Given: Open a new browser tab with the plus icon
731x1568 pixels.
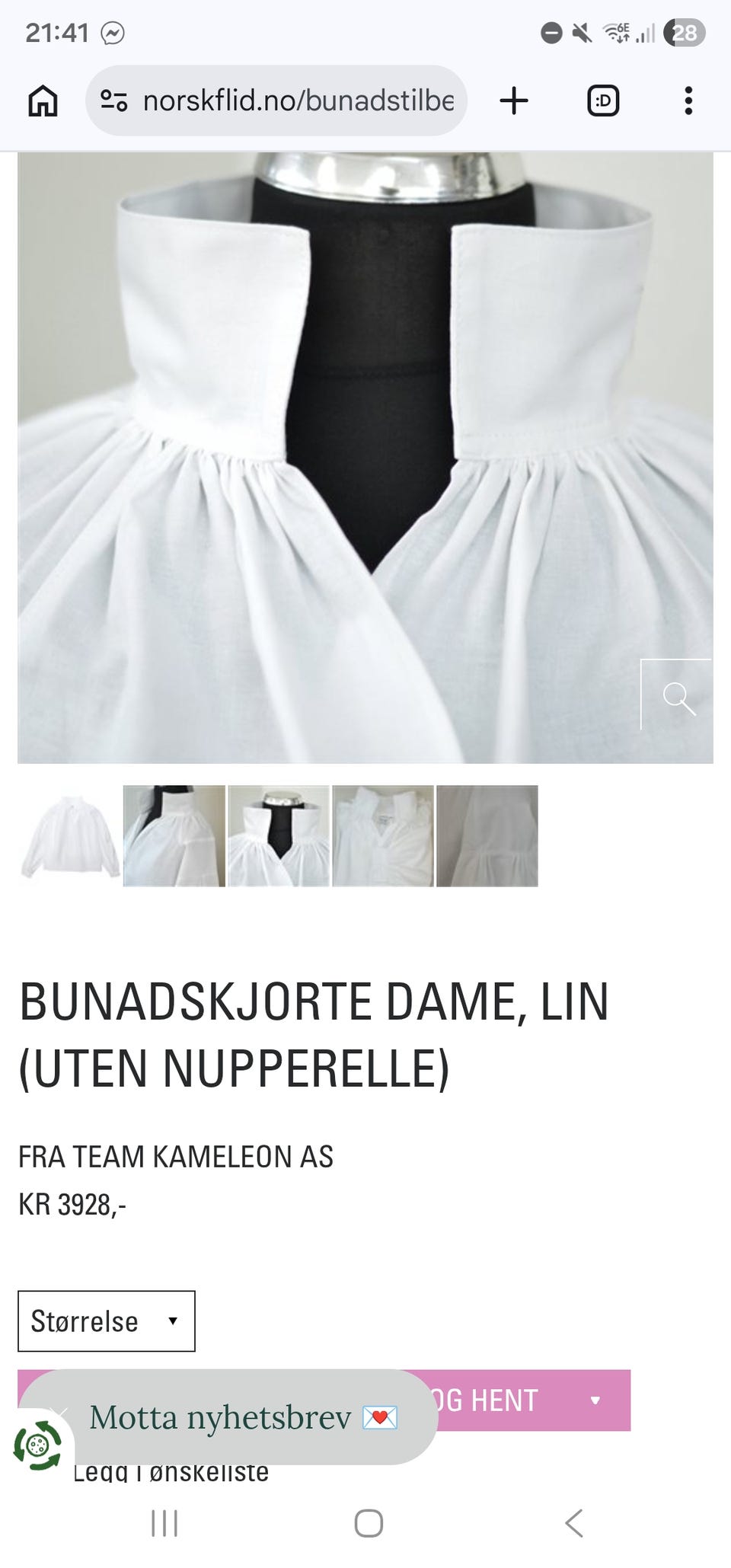Looking at the screenshot, I should [x=515, y=100].
